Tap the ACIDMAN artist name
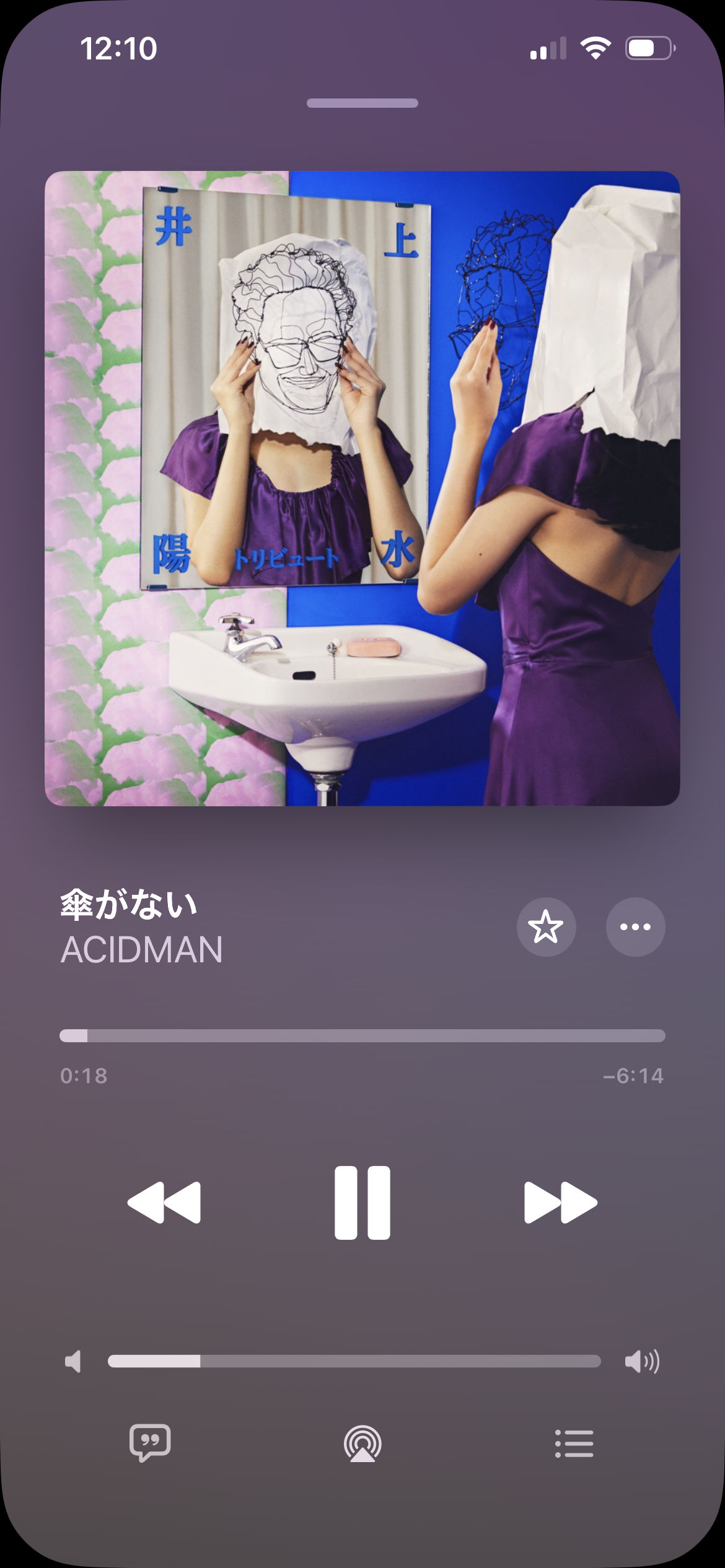 142,949
